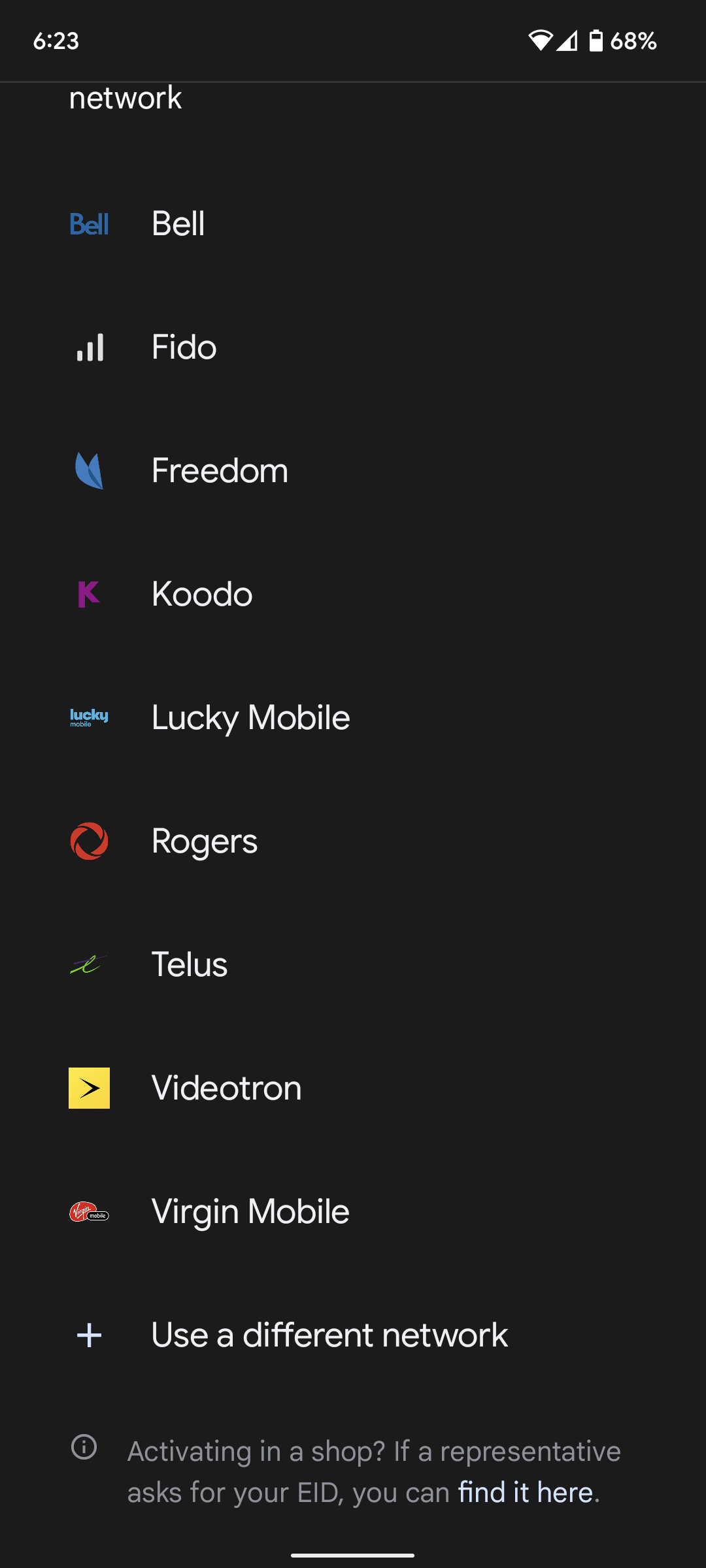Open the find it here EID link
The image size is (706, 1568).
pos(526,1492)
